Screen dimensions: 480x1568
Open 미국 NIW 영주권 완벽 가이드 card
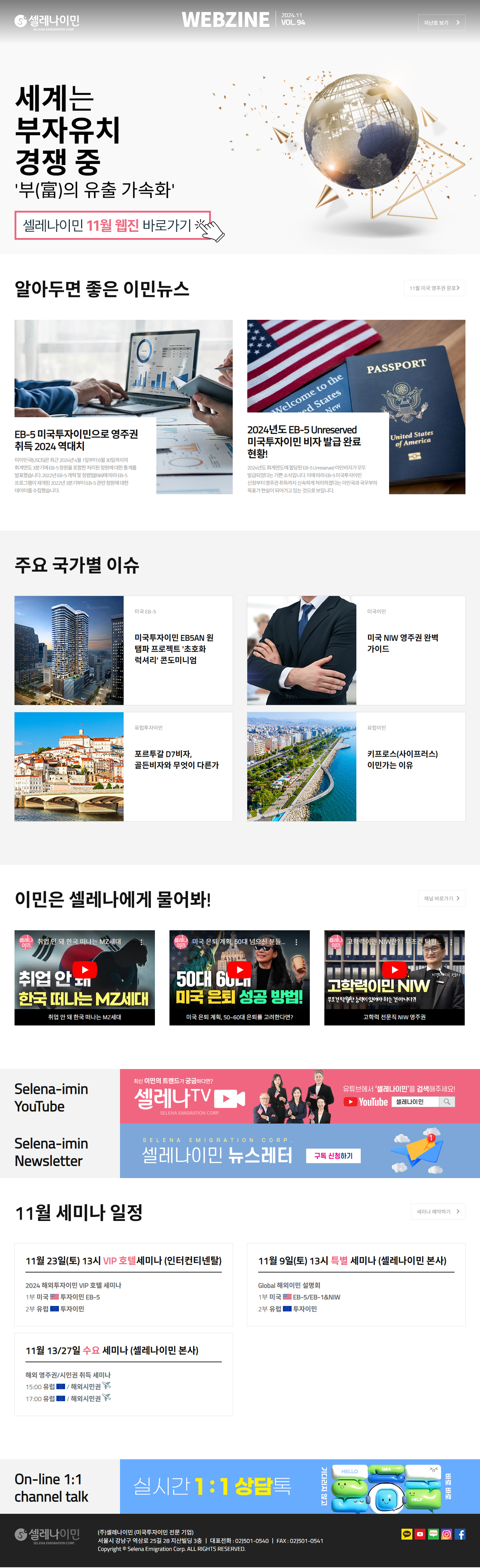[356, 650]
